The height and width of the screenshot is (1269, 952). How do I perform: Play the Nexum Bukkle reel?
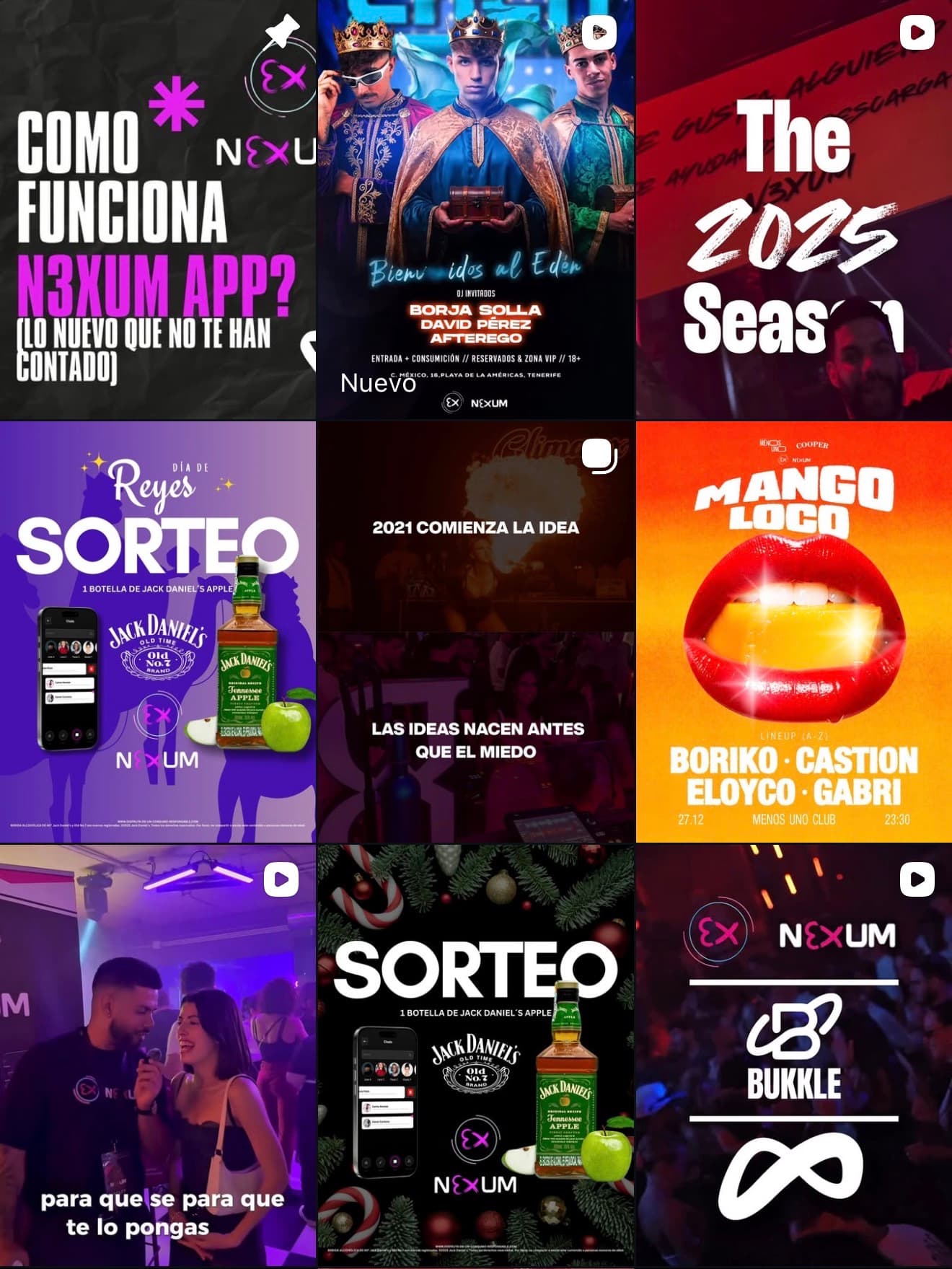[794, 1055]
